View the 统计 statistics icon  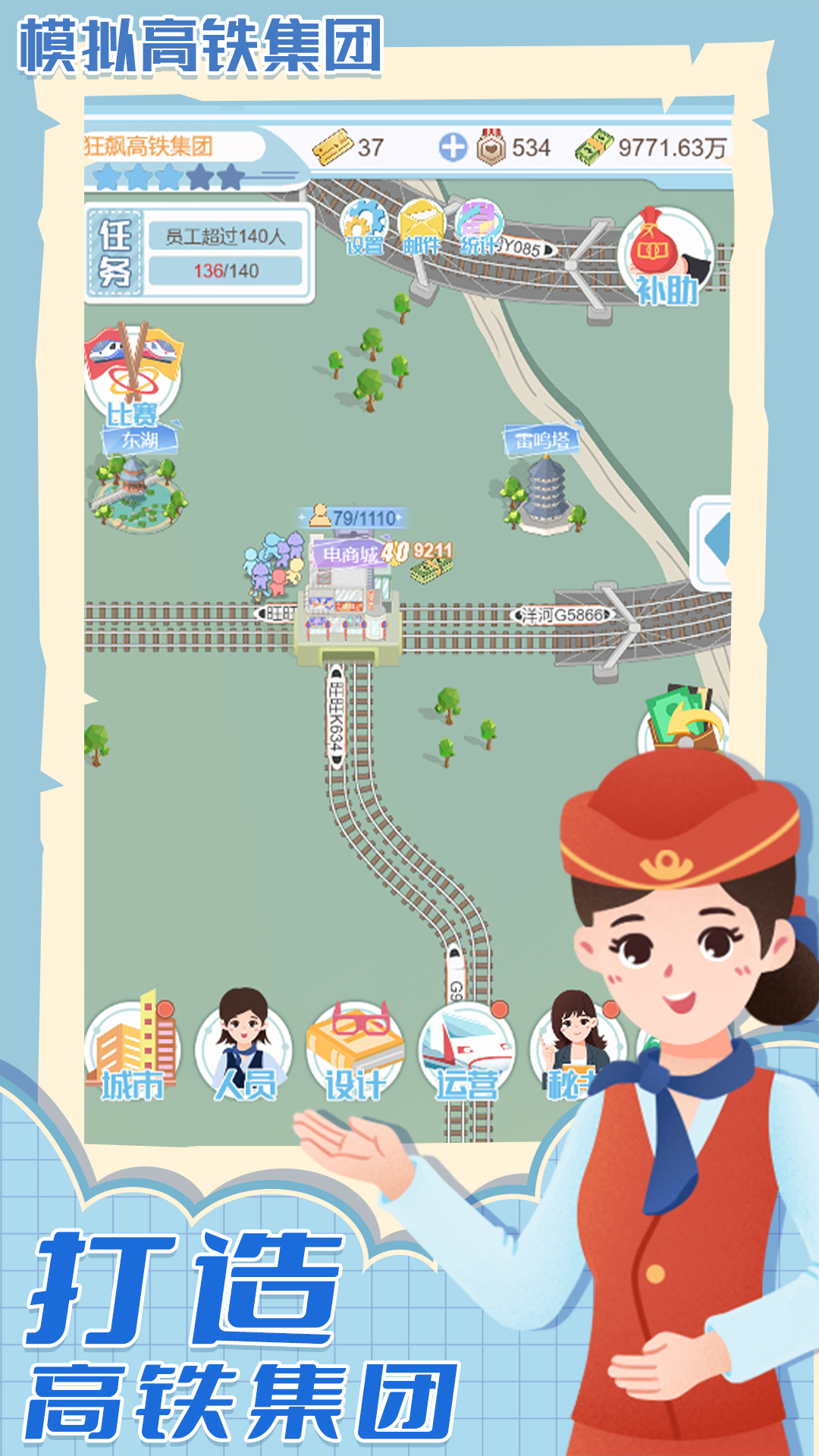[481, 227]
